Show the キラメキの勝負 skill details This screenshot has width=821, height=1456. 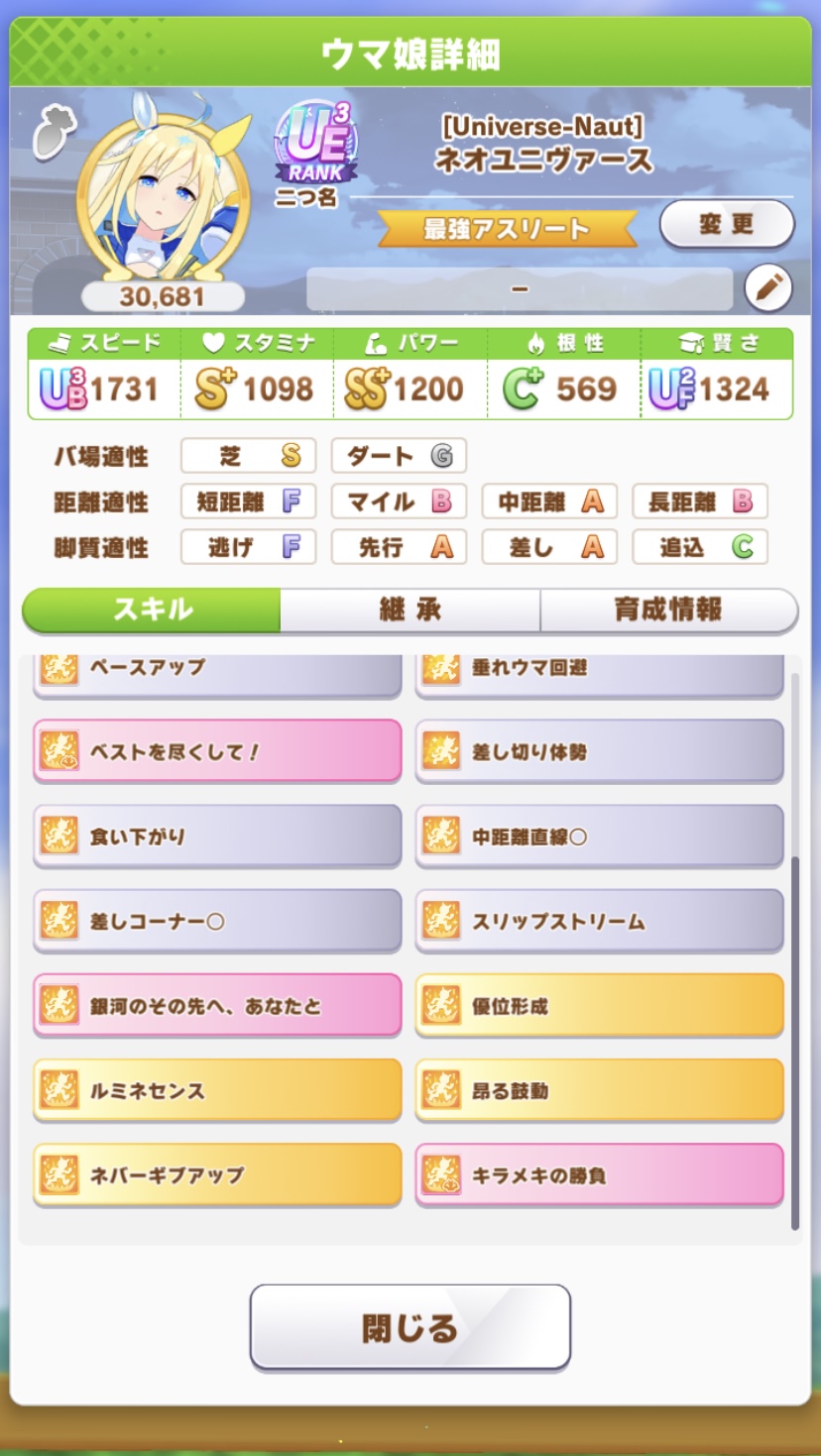click(599, 1176)
